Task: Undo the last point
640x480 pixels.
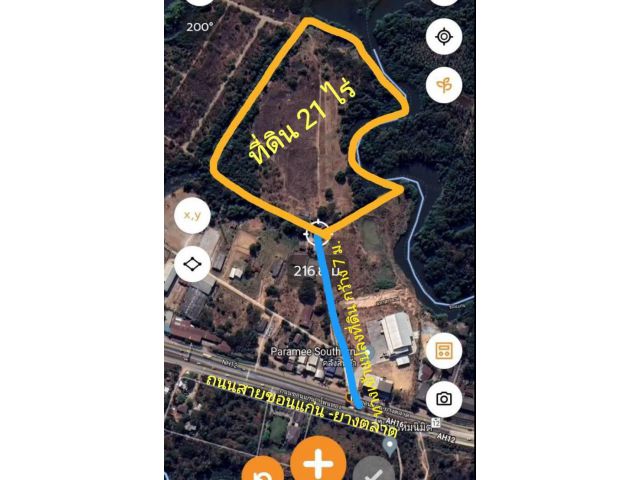Action: tap(263, 471)
